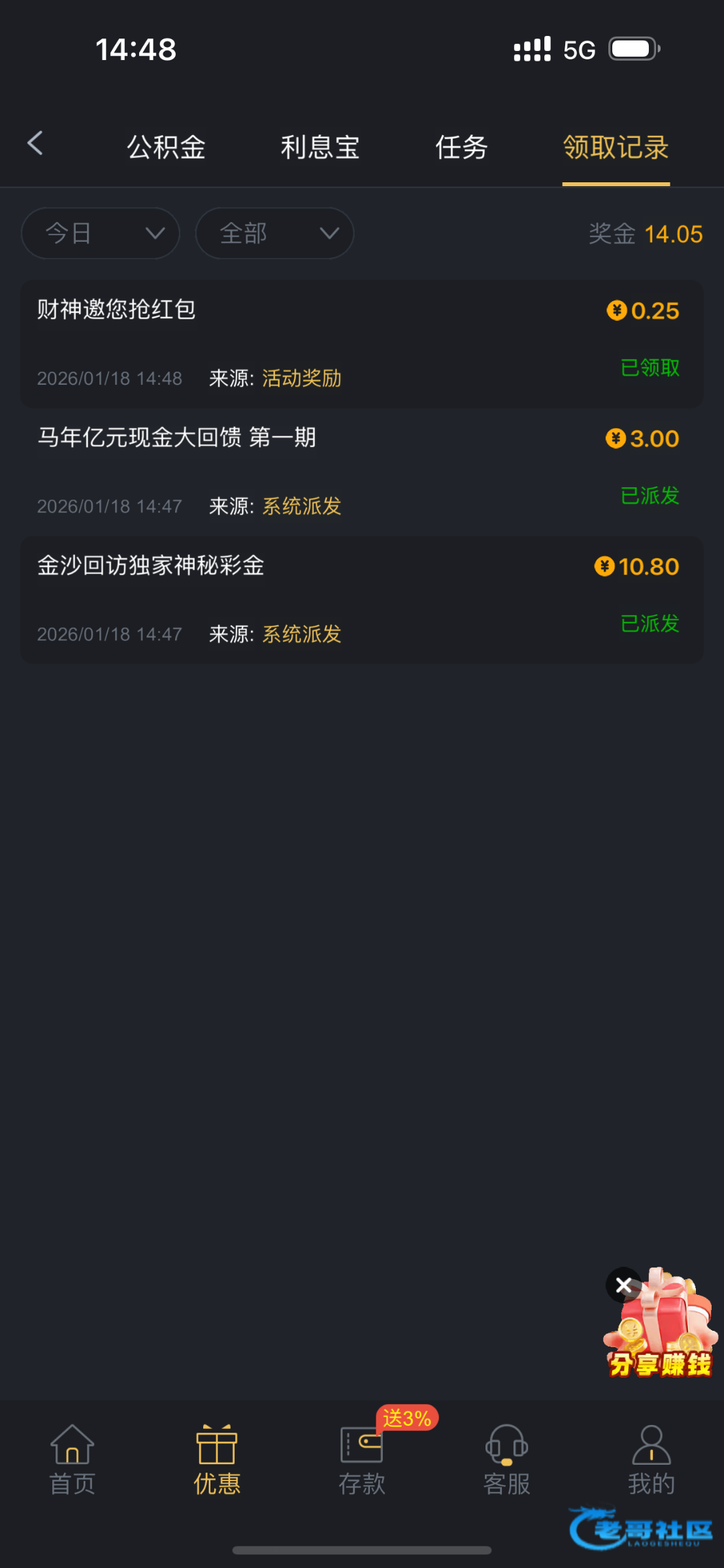The height and width of the screenshot is (1568, 724).
Task: Contact 客服 from the bottom bar
Action: 507,1460
